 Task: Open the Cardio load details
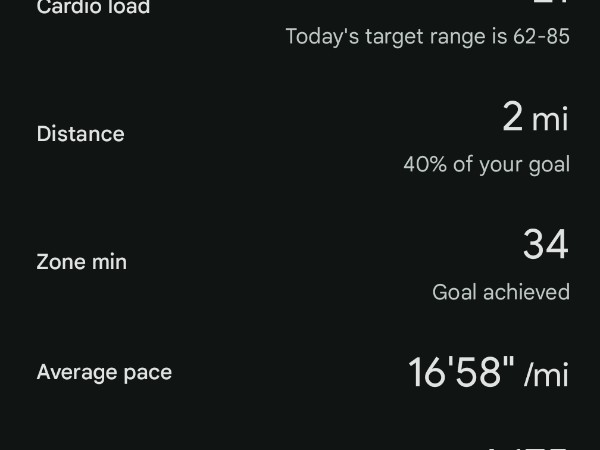(x=94, y=10)
